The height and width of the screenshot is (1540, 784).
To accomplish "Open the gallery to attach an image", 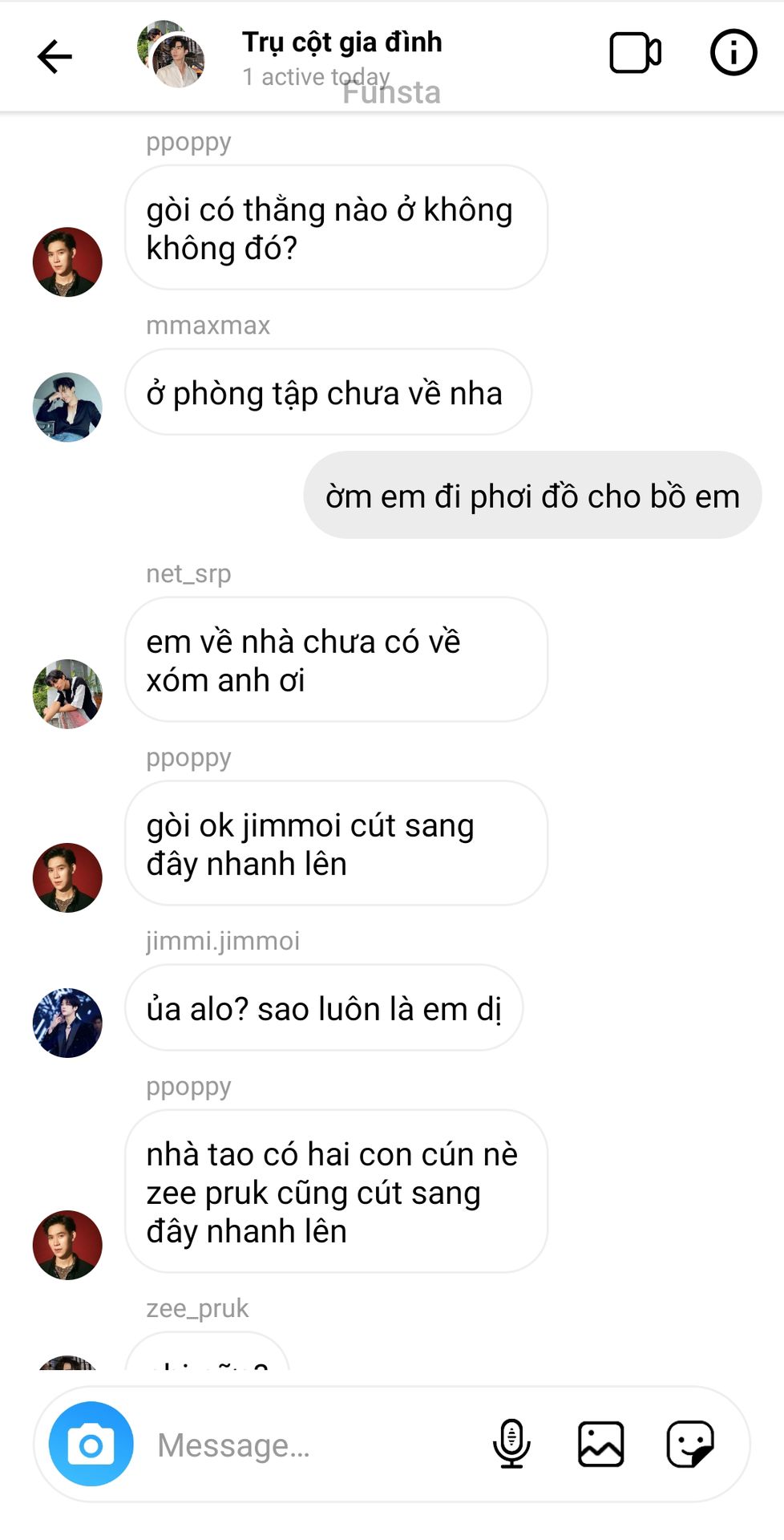I will click(600, 1444).
